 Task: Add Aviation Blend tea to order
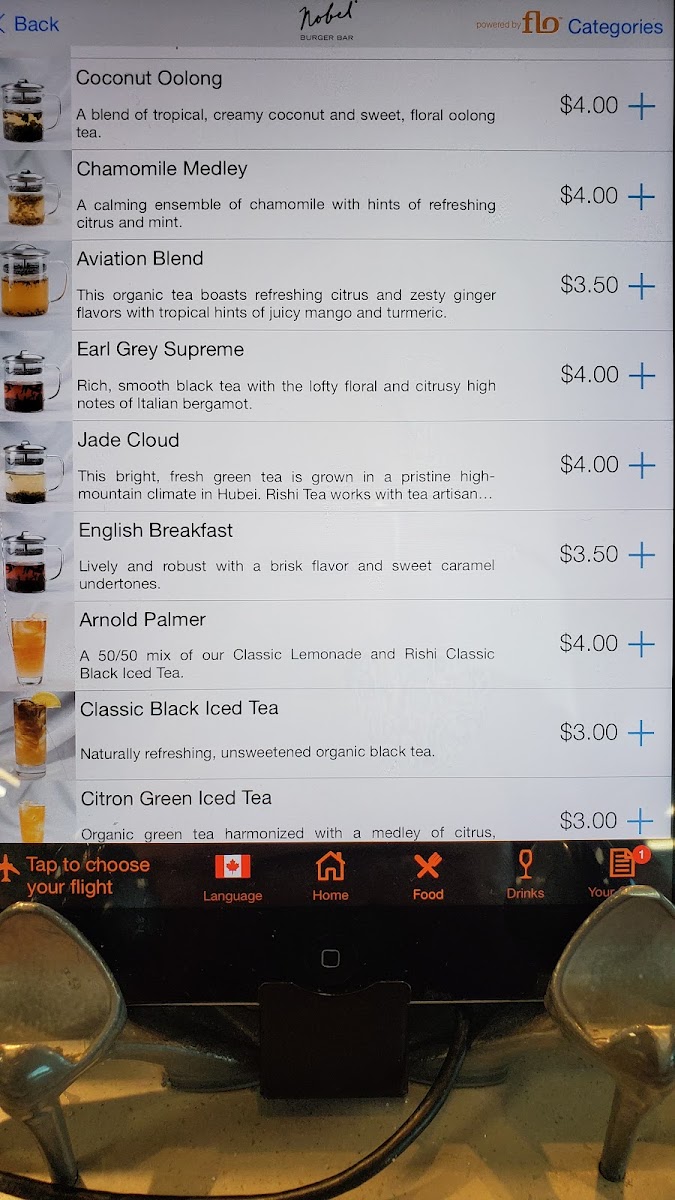[641, 286]
